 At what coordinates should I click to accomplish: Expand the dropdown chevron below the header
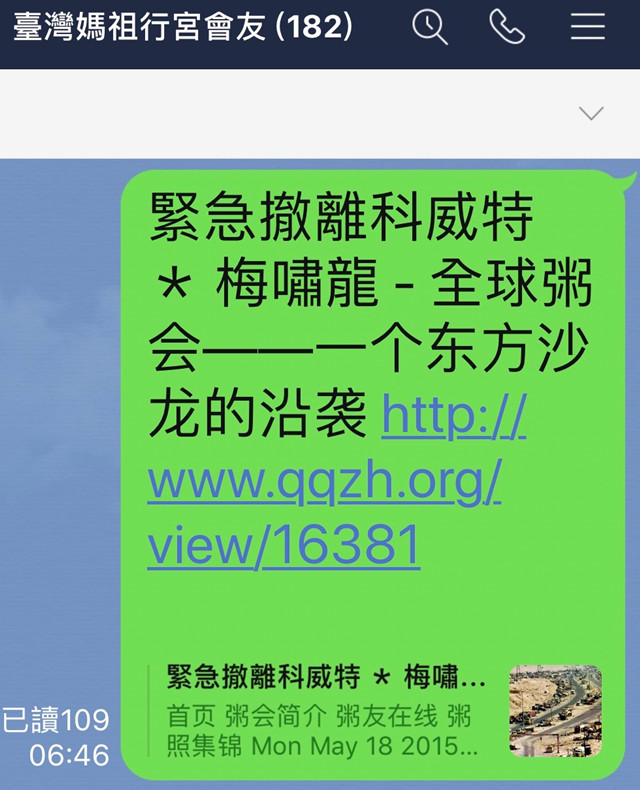click(591, 113)
